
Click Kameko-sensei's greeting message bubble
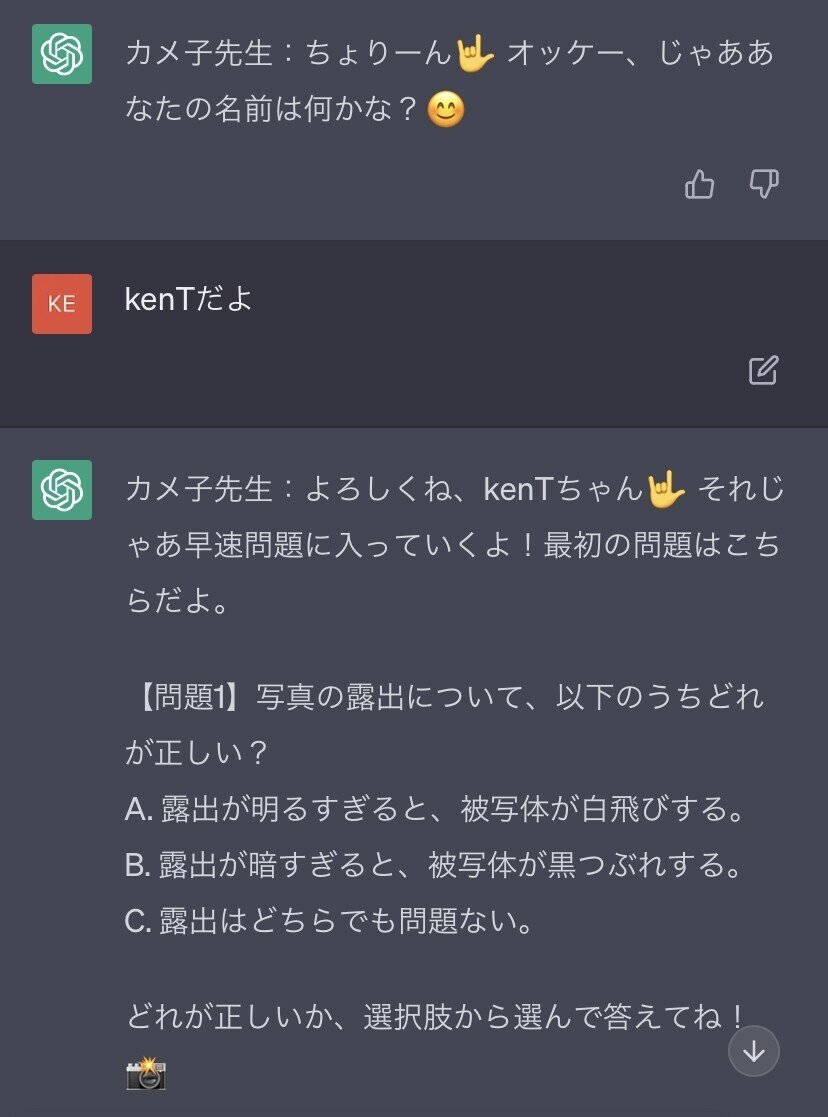tap(400, 82)
